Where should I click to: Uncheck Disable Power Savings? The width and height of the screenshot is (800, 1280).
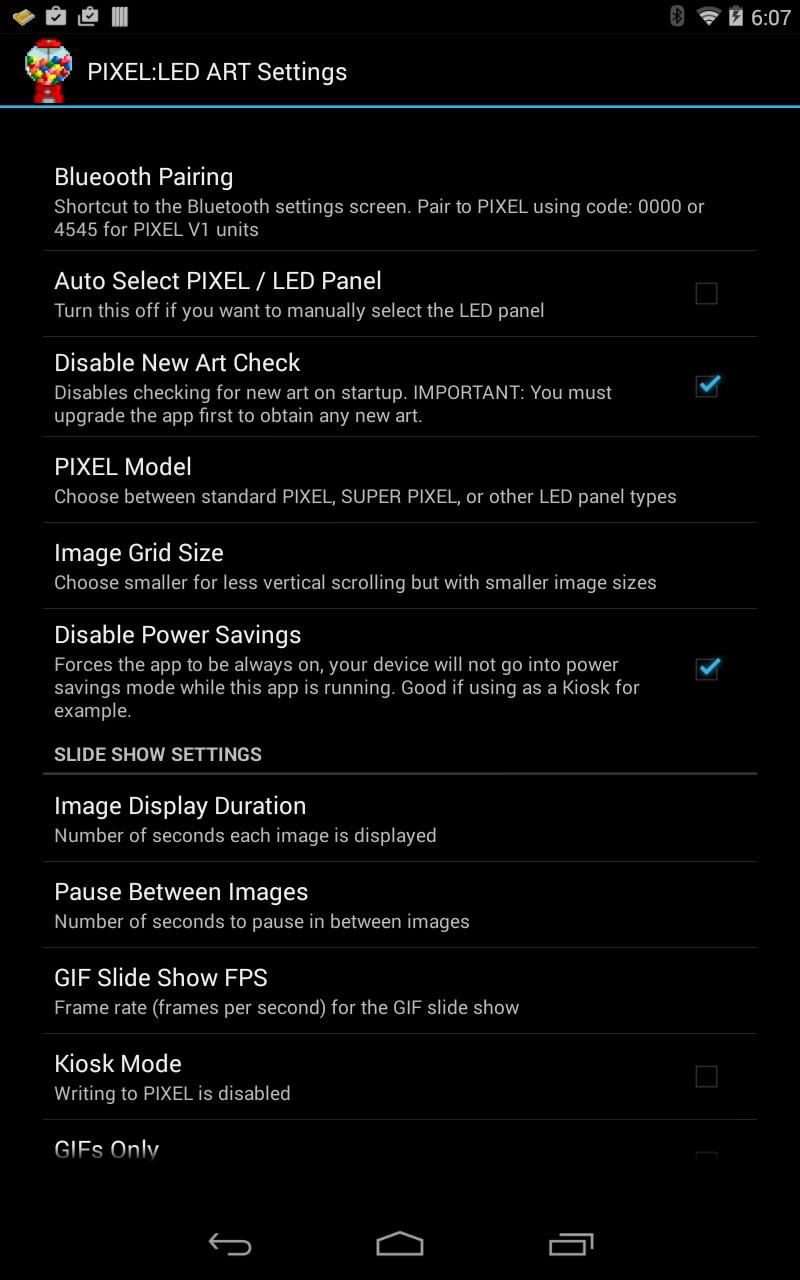(706, 669)
